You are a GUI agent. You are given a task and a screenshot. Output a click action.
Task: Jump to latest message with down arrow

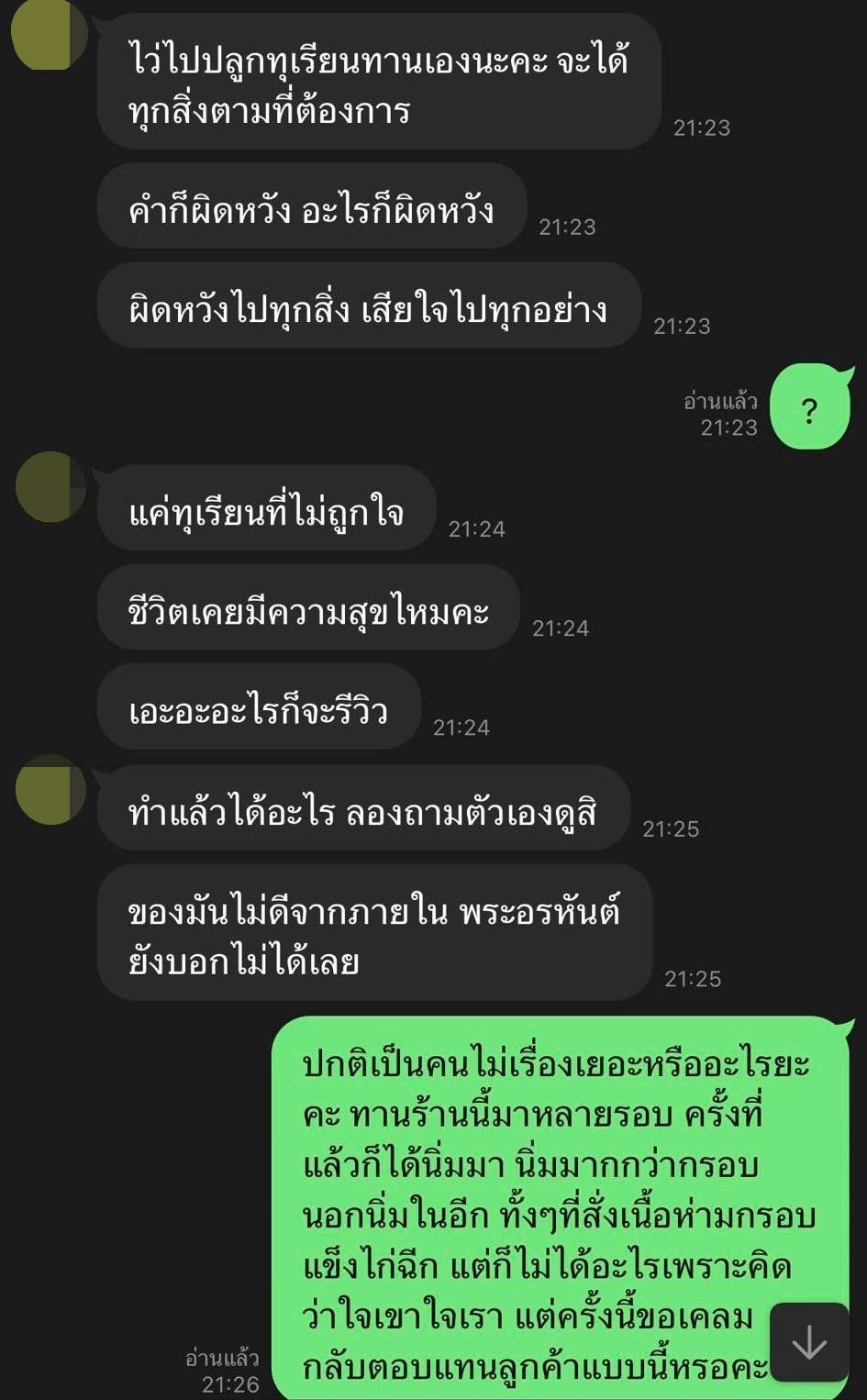tap(809, 1342)
